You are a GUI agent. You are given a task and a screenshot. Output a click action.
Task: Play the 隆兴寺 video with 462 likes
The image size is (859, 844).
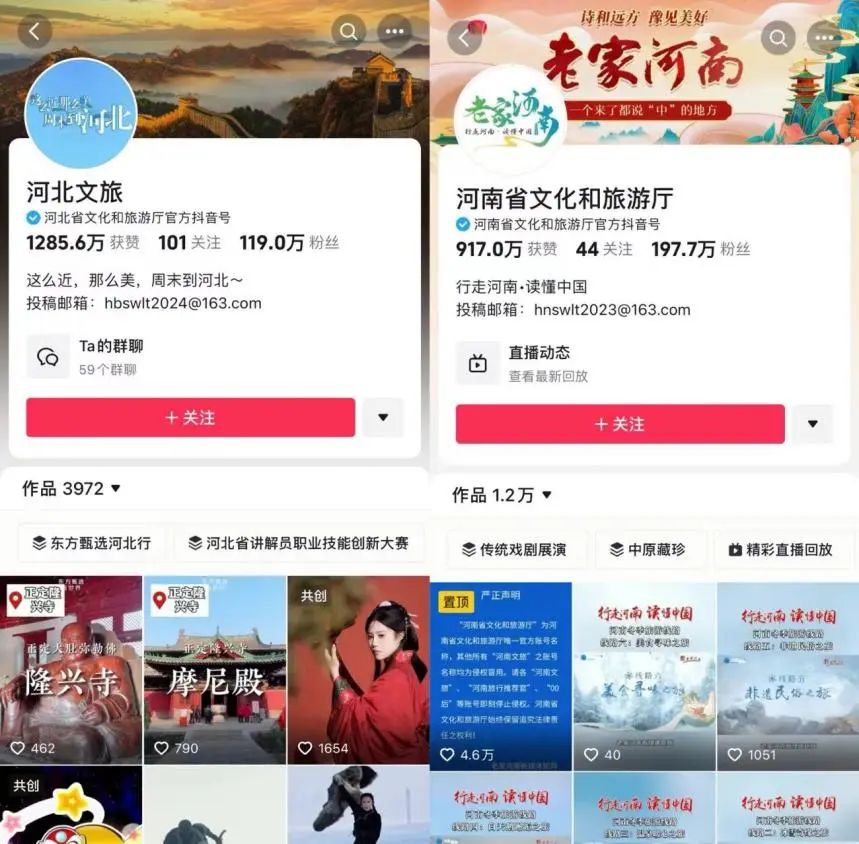pos(71,670)
